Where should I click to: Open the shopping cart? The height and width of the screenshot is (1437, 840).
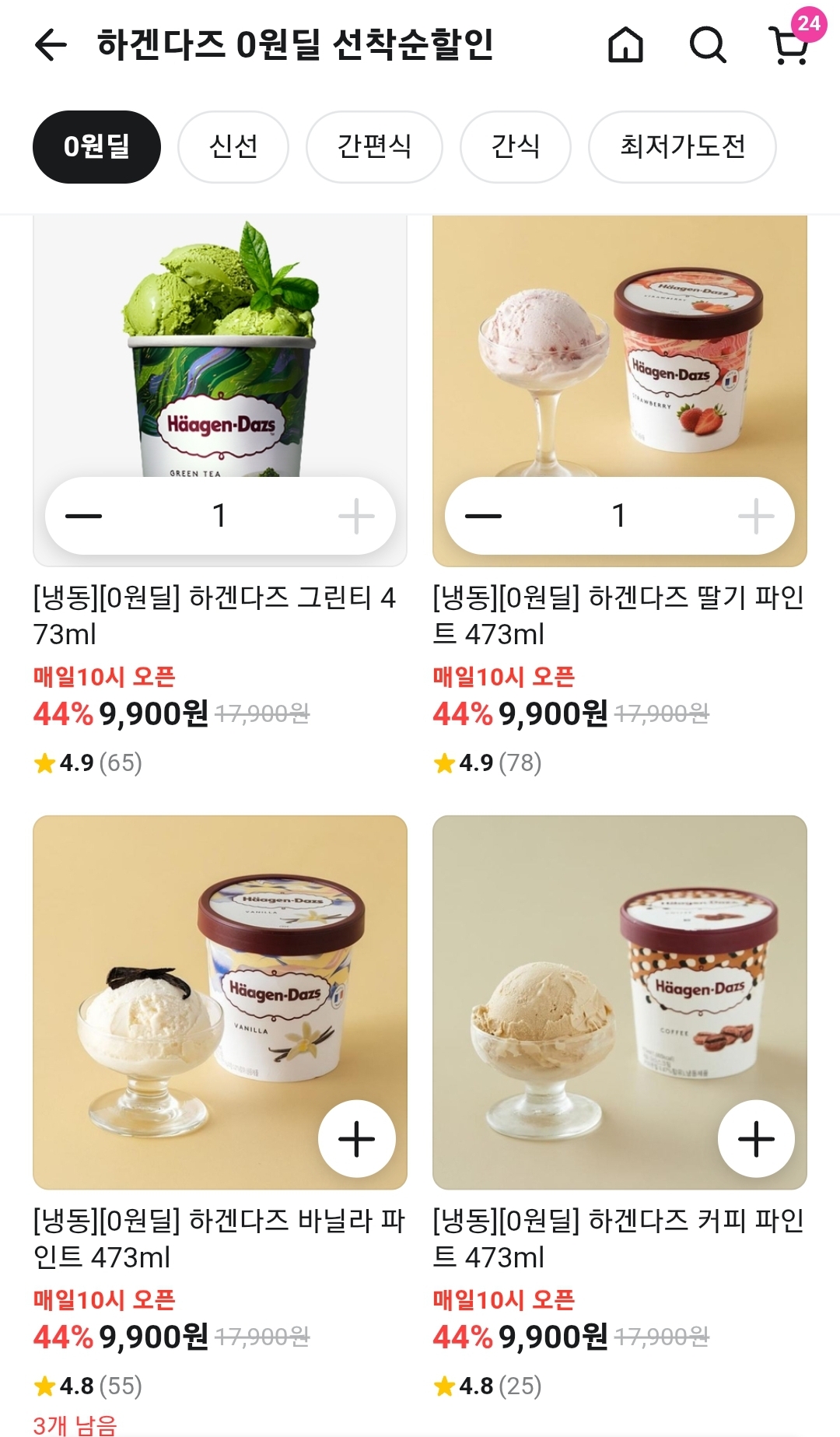[x=789, y=45]
